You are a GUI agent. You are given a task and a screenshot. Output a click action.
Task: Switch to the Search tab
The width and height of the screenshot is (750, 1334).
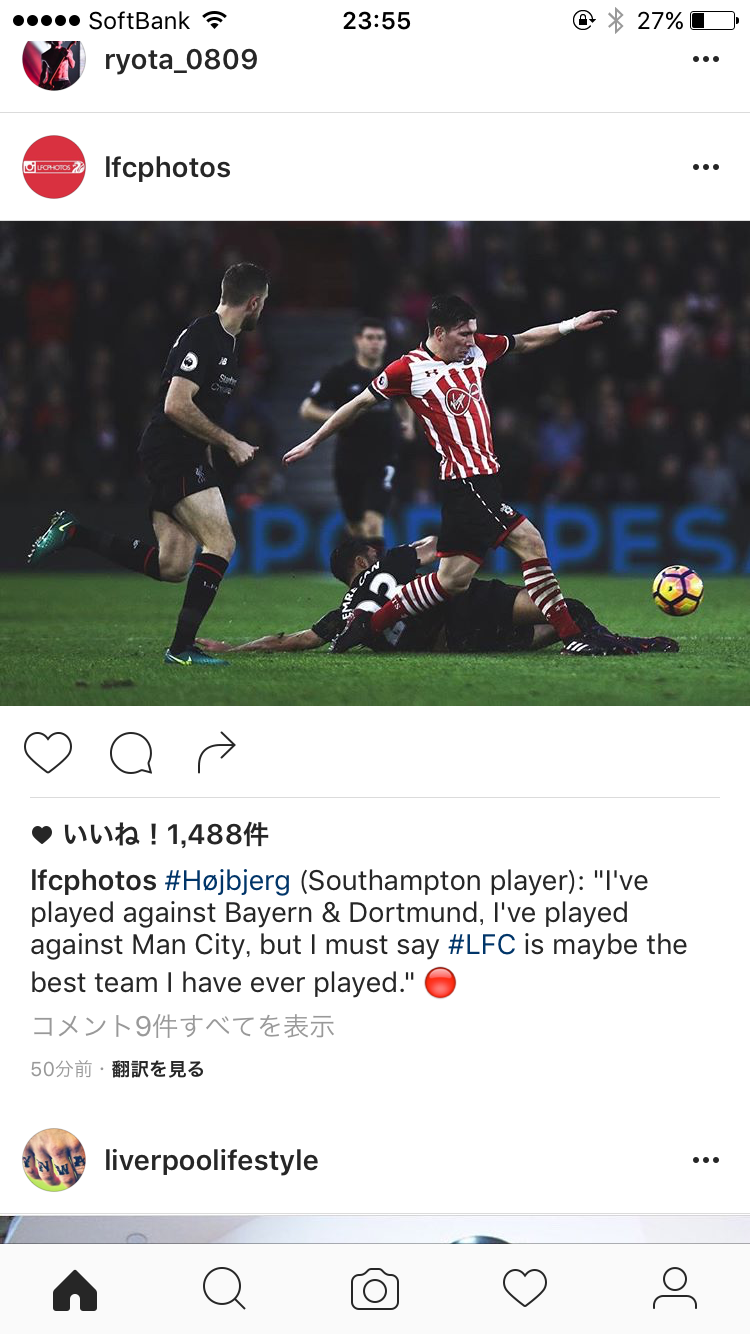[224, 1289]
